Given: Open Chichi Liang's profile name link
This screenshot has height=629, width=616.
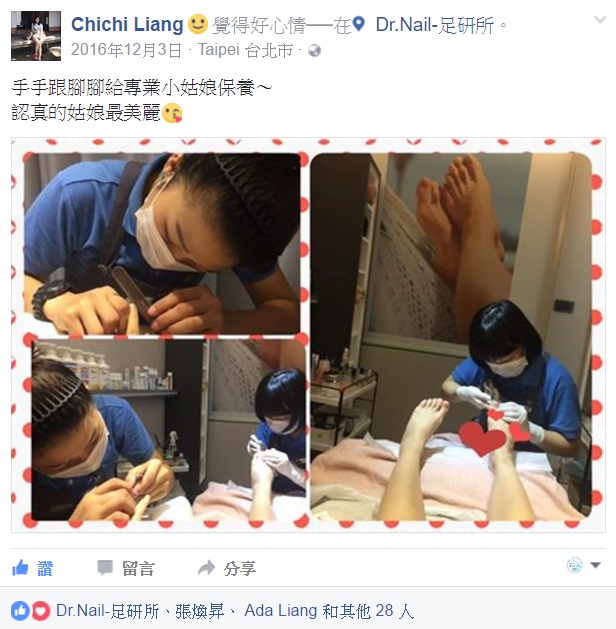Looking at the screenshot, I should tap(127, 24).
